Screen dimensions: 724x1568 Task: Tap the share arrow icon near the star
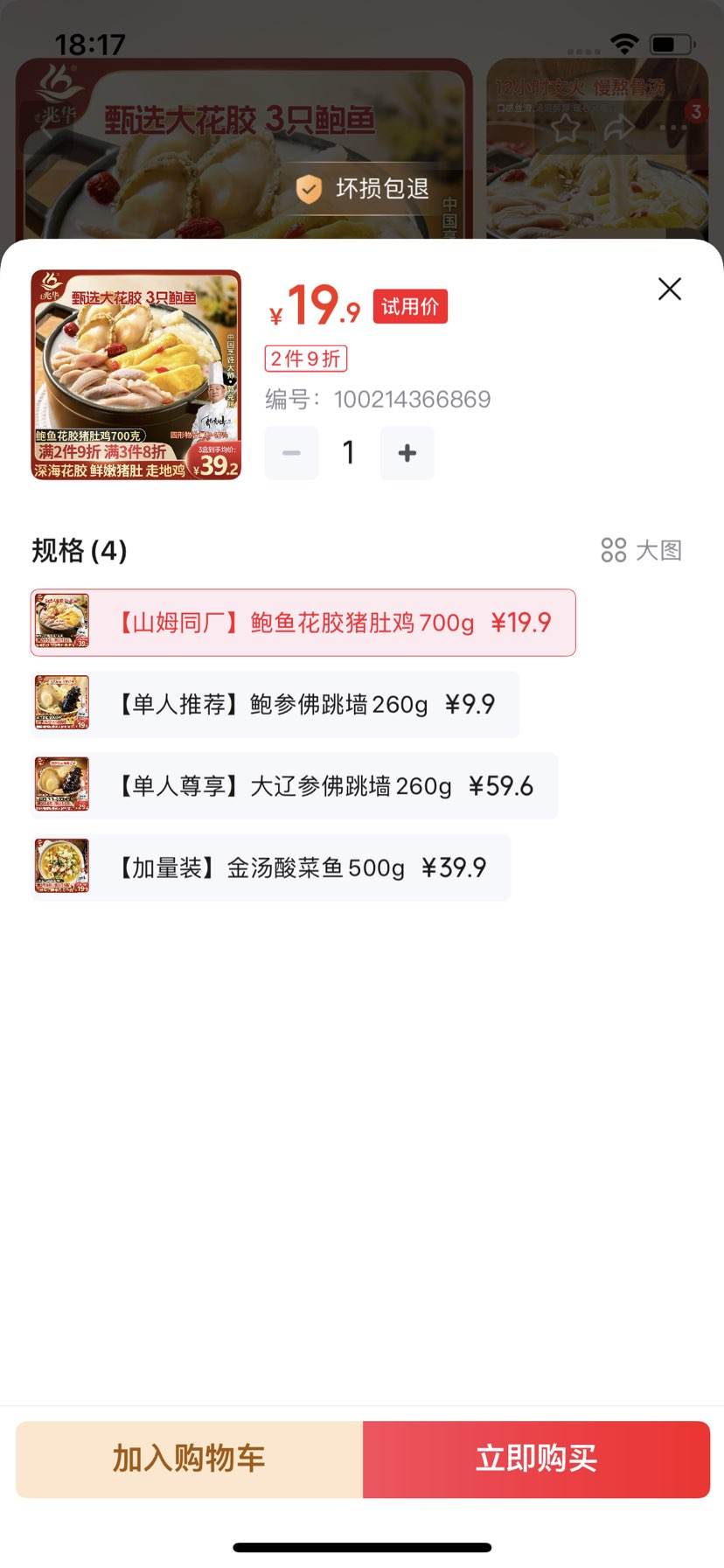(621, 126)
